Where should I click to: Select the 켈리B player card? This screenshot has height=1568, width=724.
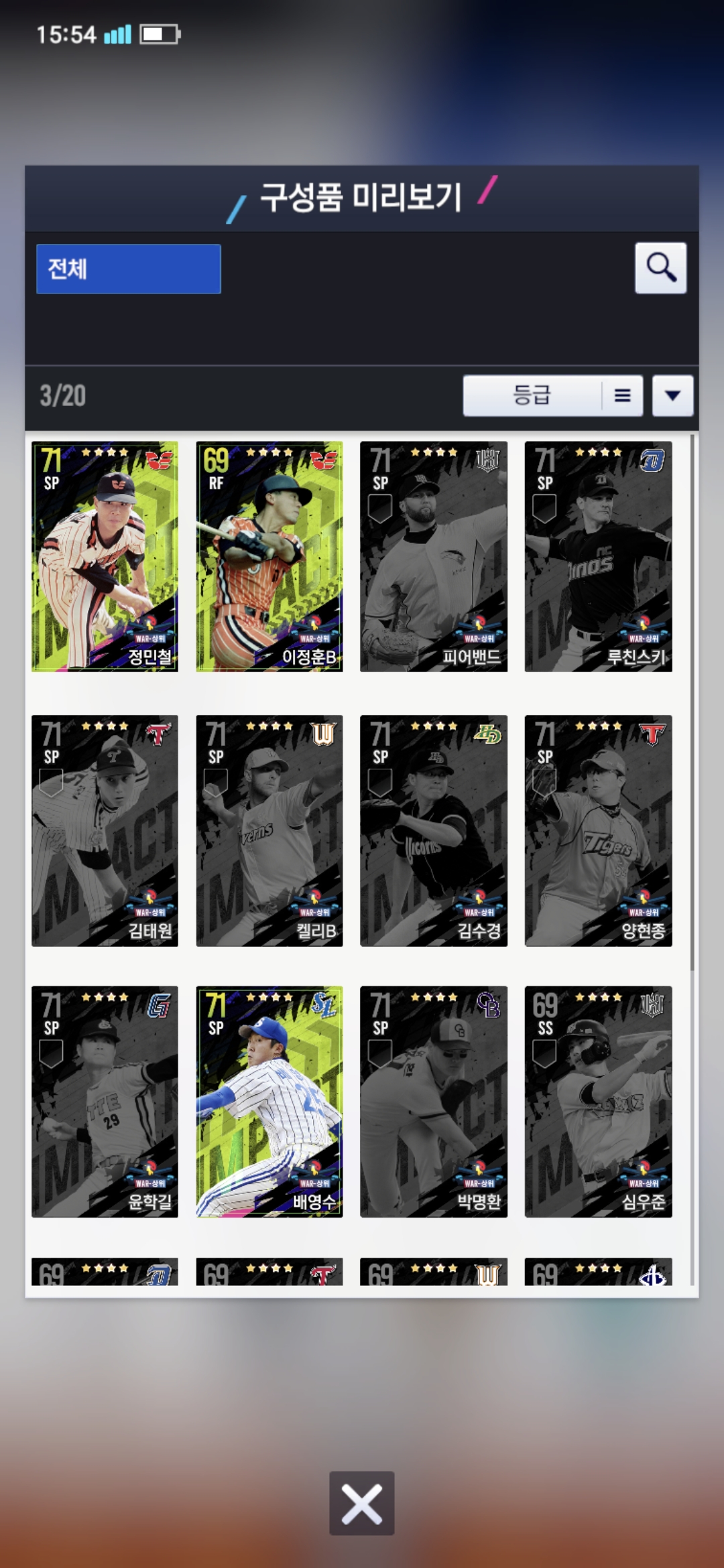pyautogui.click(x=269, y=830)
